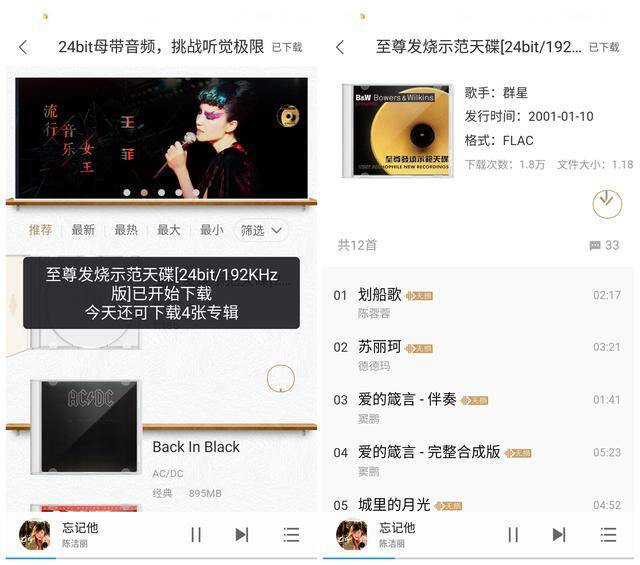640x565 pixels.
Task: Open the 33 comments on this album
Action: 604,245
